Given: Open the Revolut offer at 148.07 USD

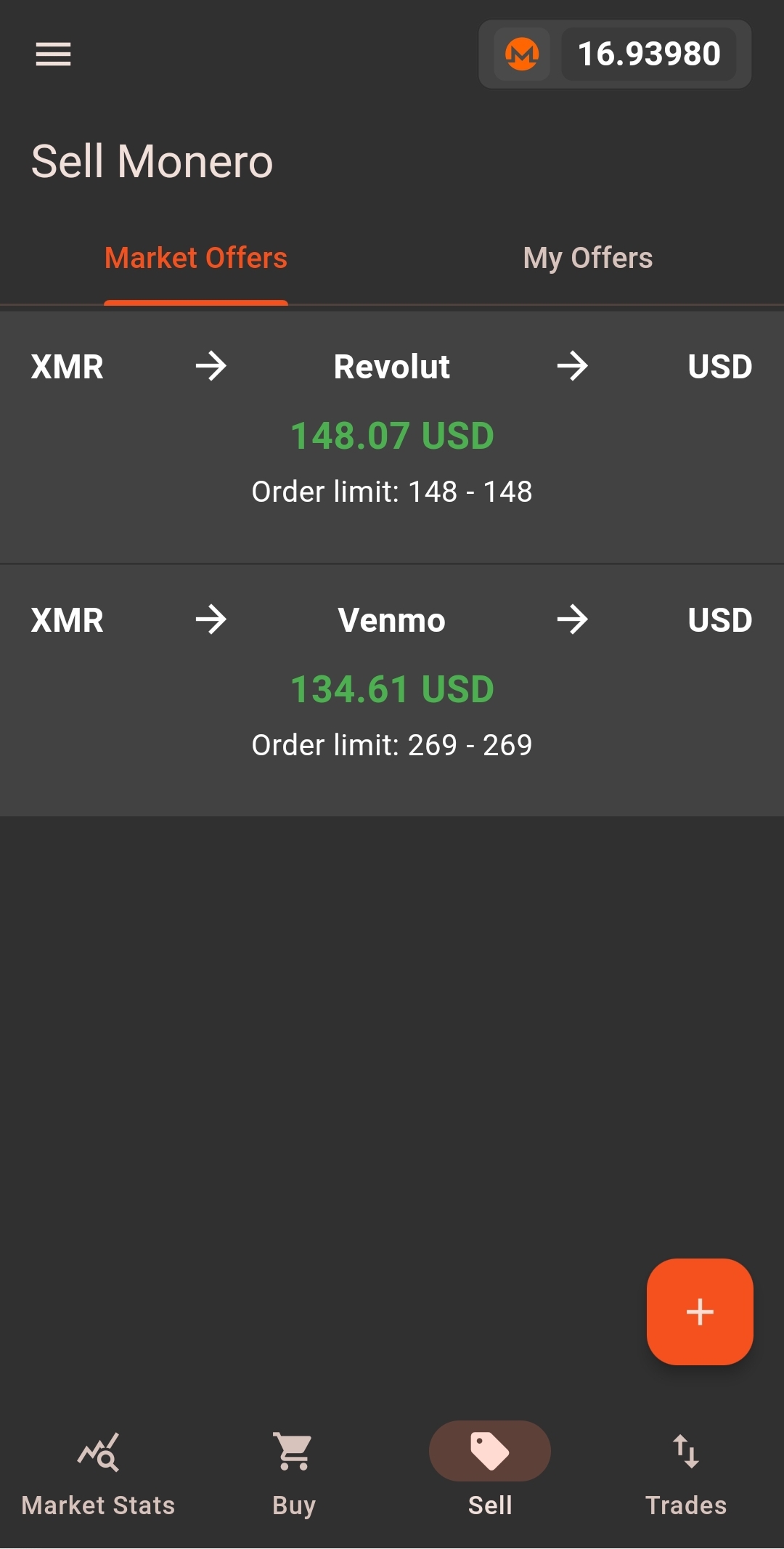Looking at the screenshot, I should 392,436.
